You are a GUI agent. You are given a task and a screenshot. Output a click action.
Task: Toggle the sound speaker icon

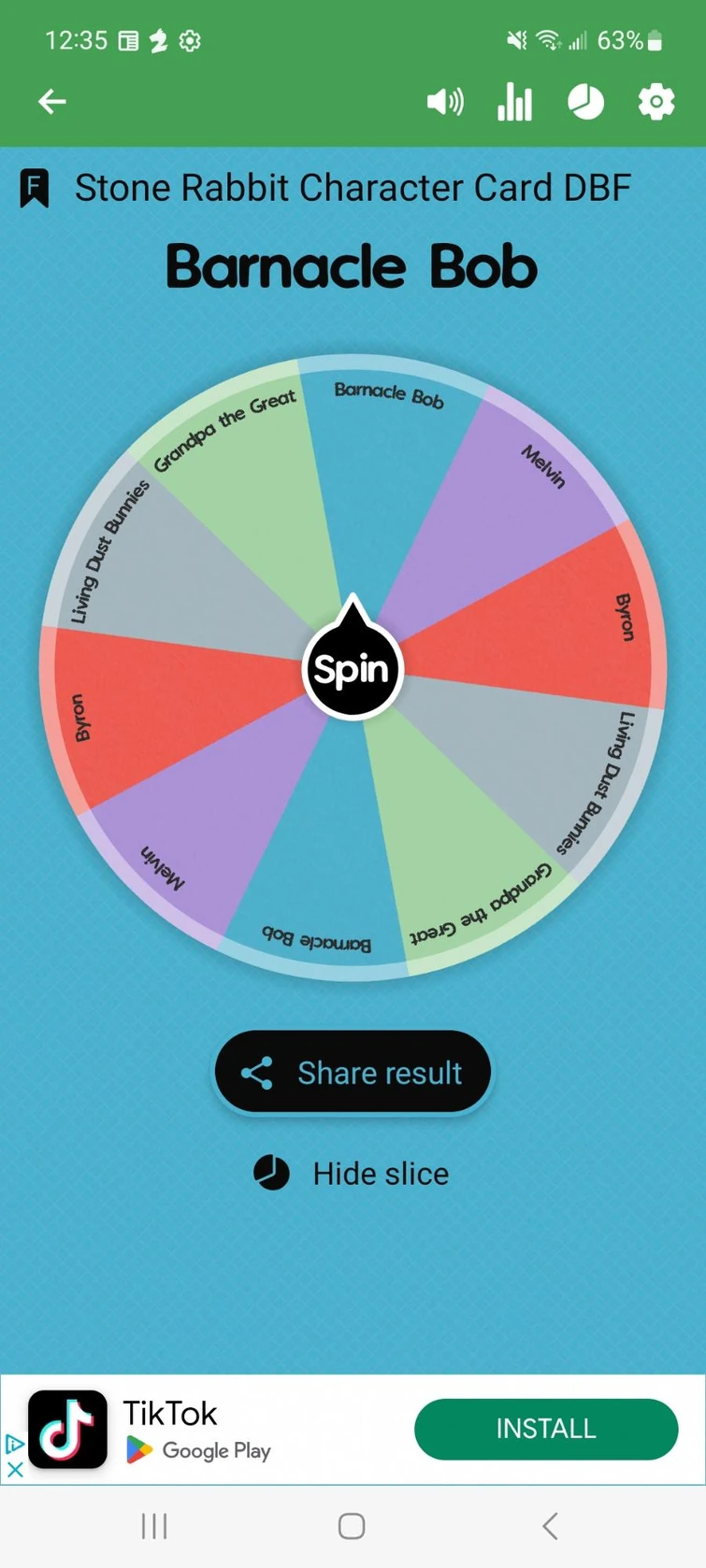coord(445,101)
